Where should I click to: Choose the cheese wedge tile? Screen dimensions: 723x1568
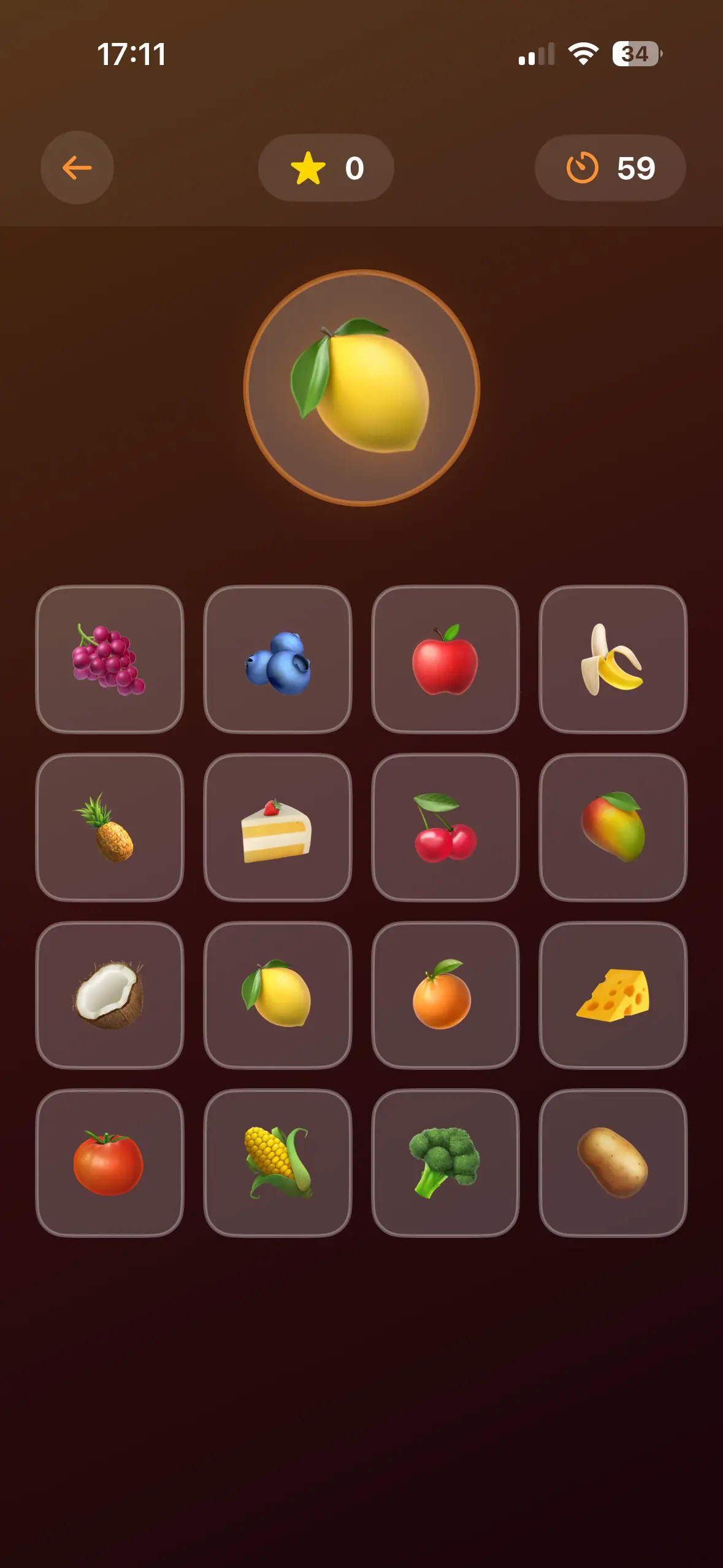tap(613, 995)
